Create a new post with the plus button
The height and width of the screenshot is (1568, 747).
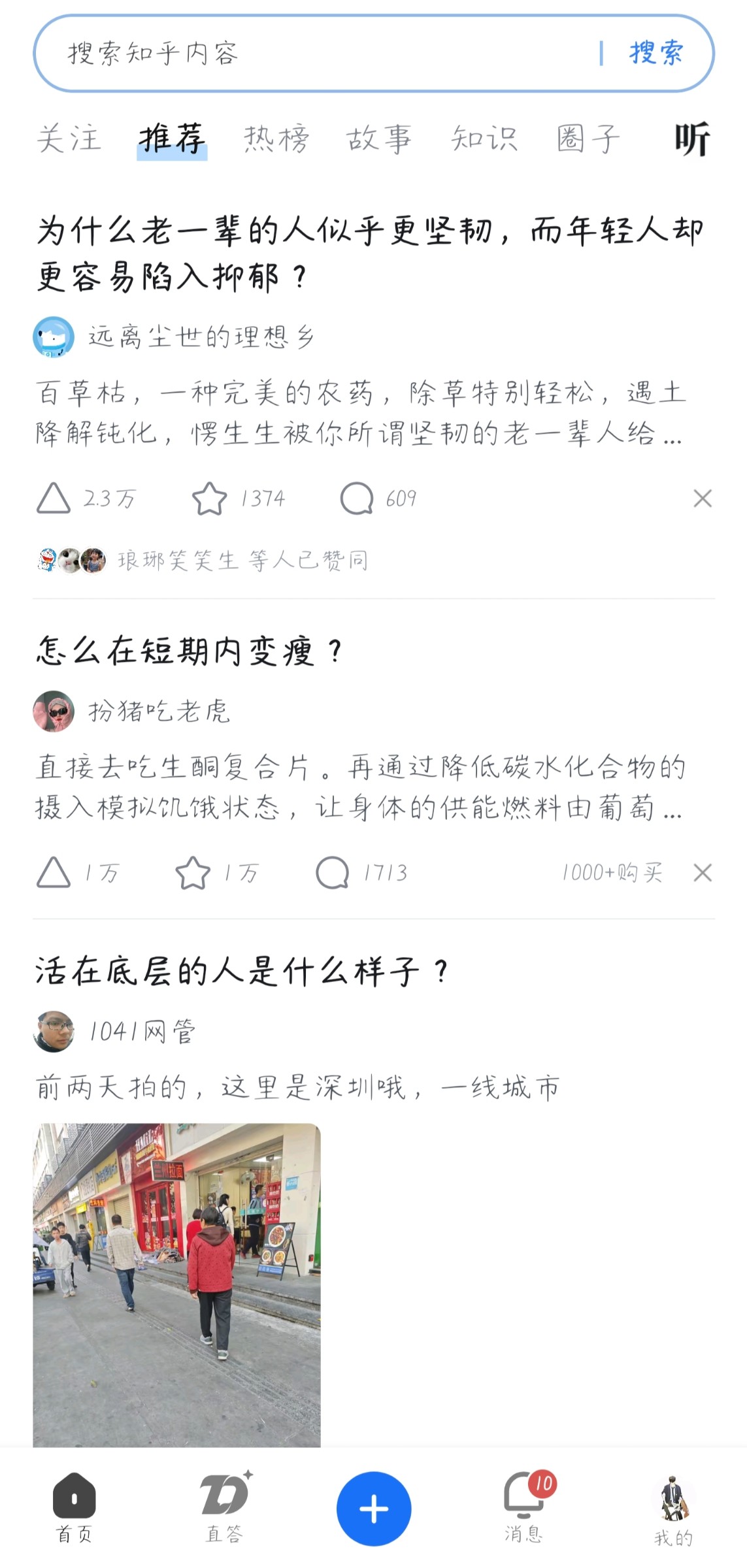pos(374,1509)
